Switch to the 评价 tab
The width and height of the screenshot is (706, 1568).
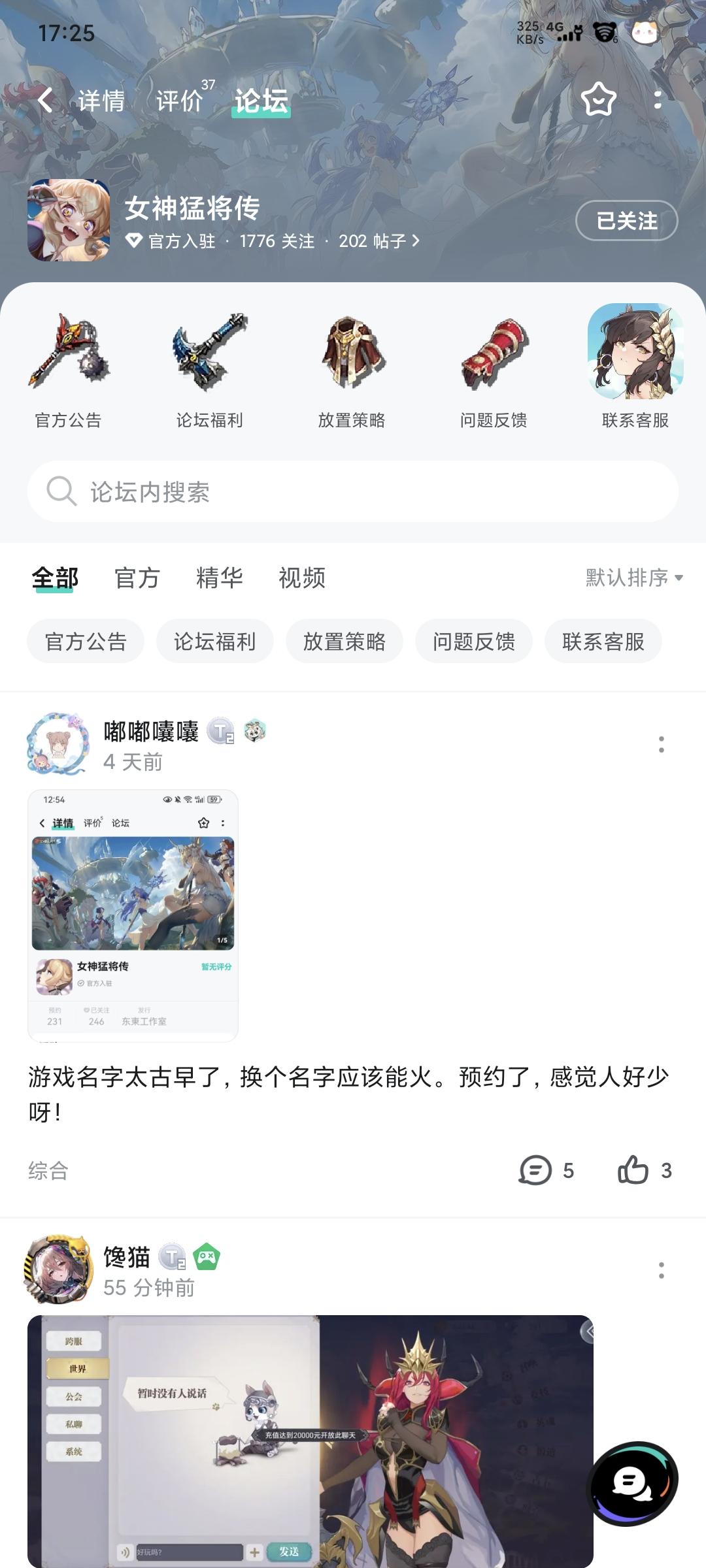point(180,99)
